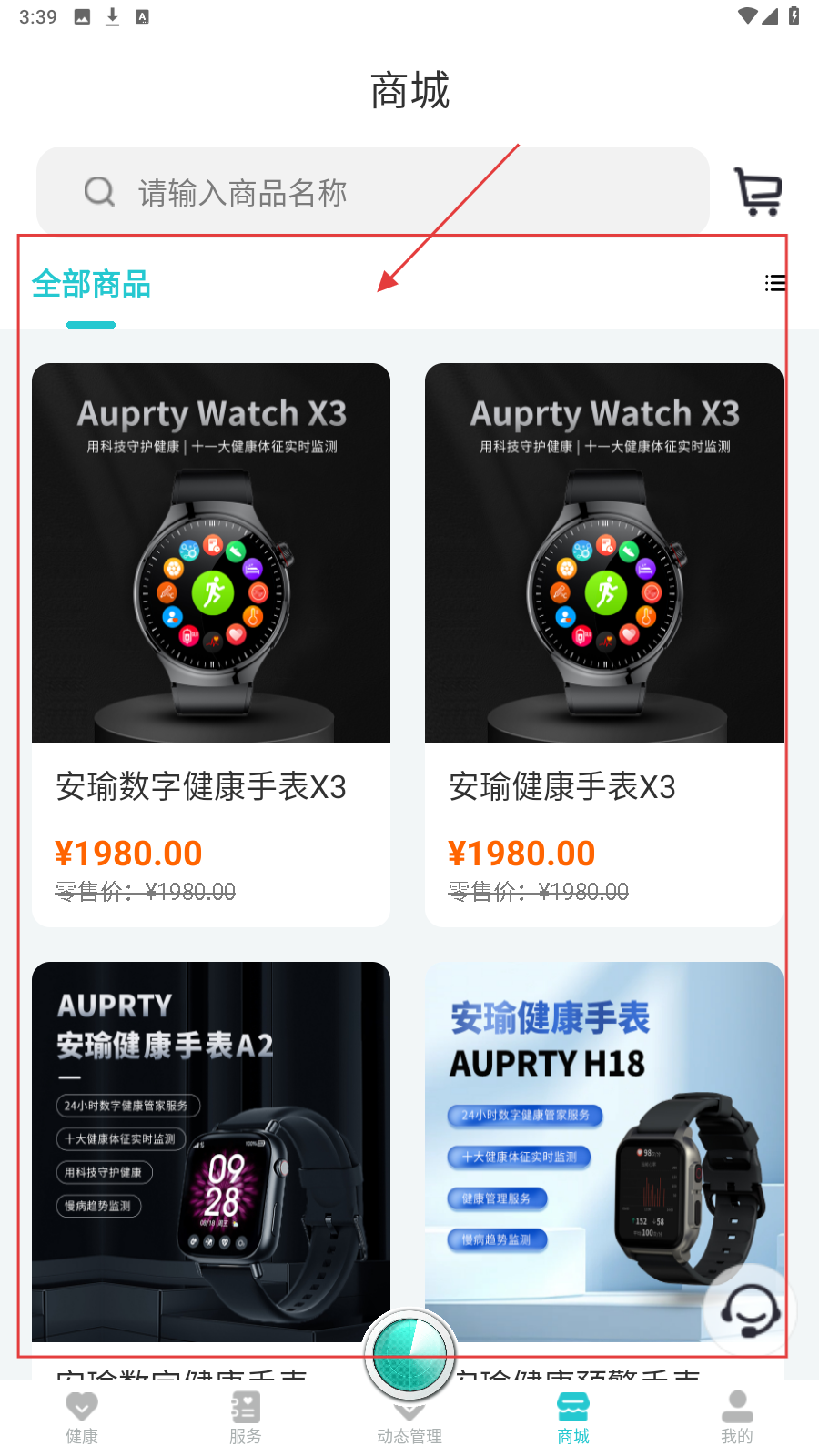Tap the 商城 tab
The image size is (819, 1456).
pyautogui.click(x=573, y=1418)
